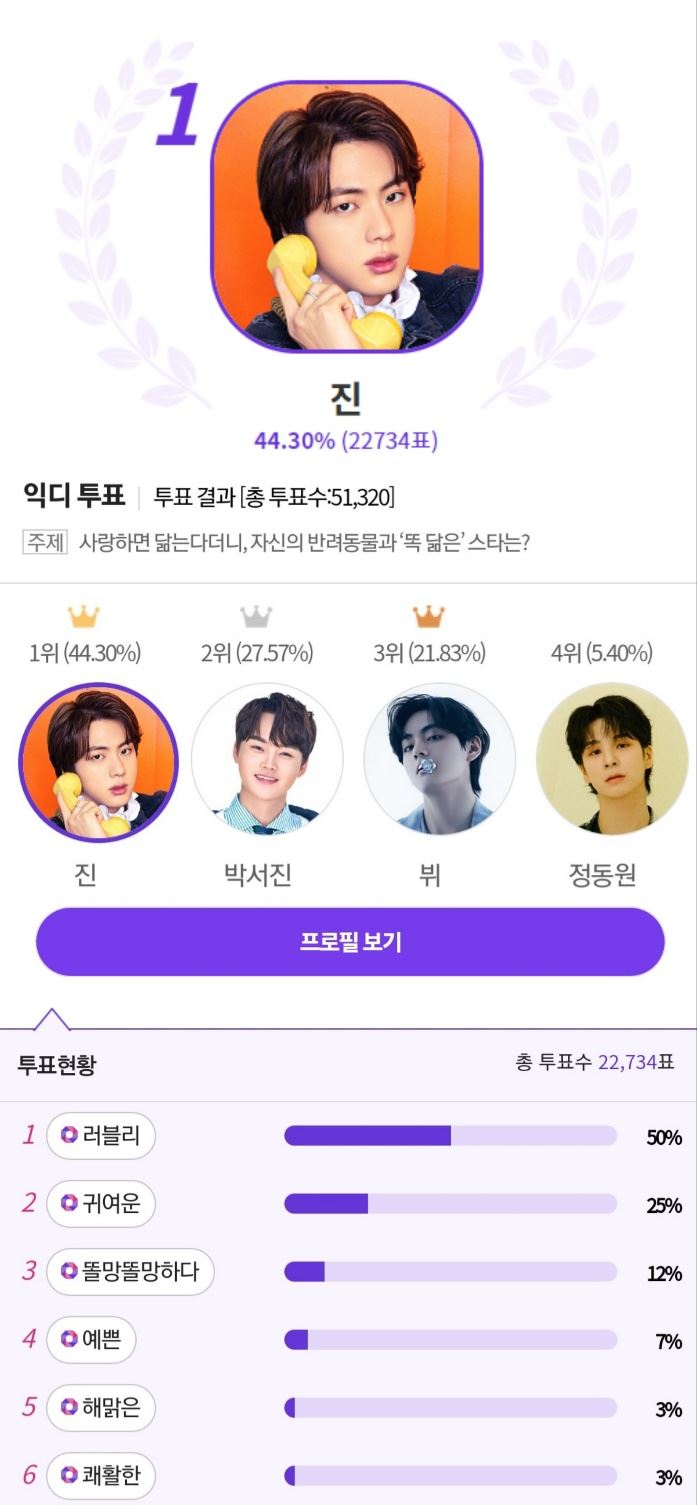Select 박서진's profile picture
Screen dimensions: 697x1505
(x=267, y=759)
